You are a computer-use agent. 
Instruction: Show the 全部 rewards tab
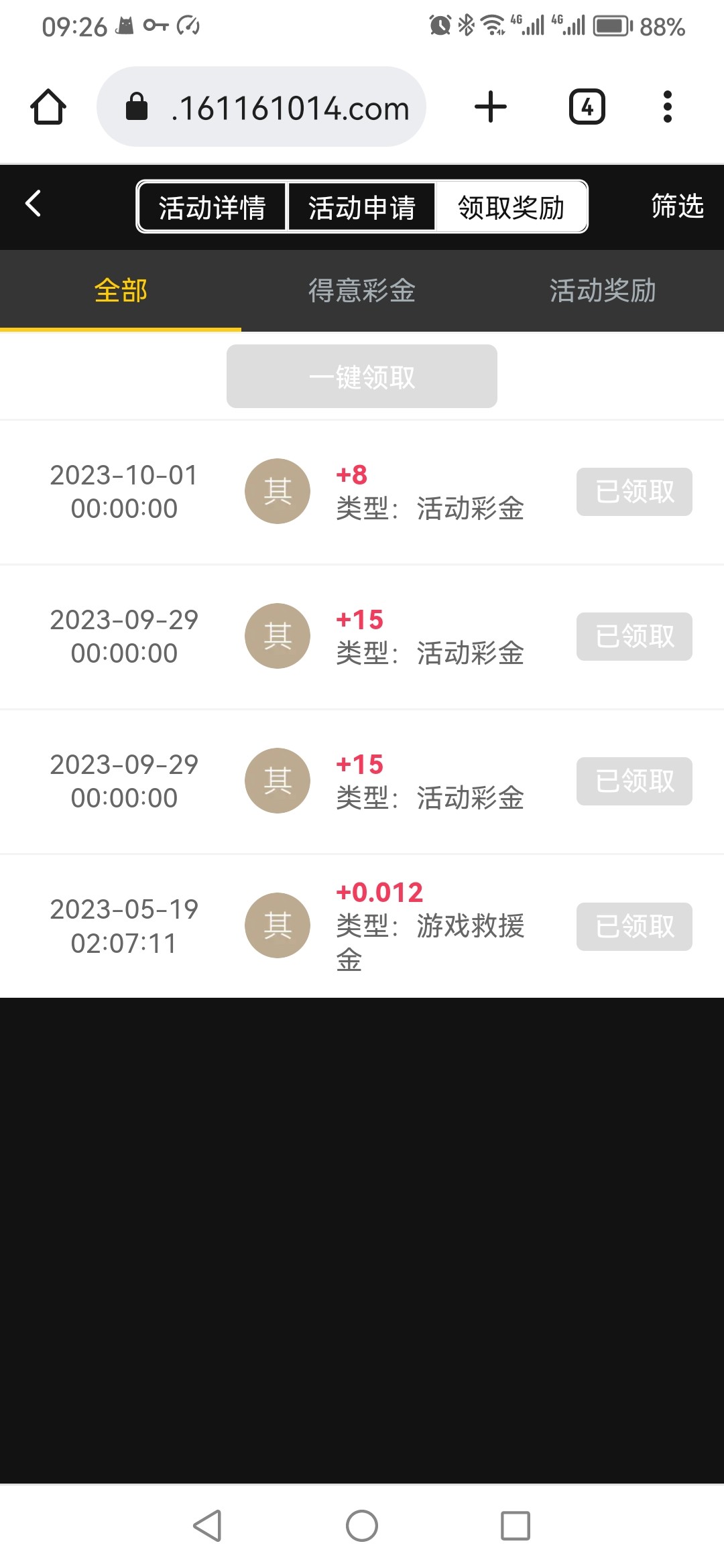click(x=121, y=291)
